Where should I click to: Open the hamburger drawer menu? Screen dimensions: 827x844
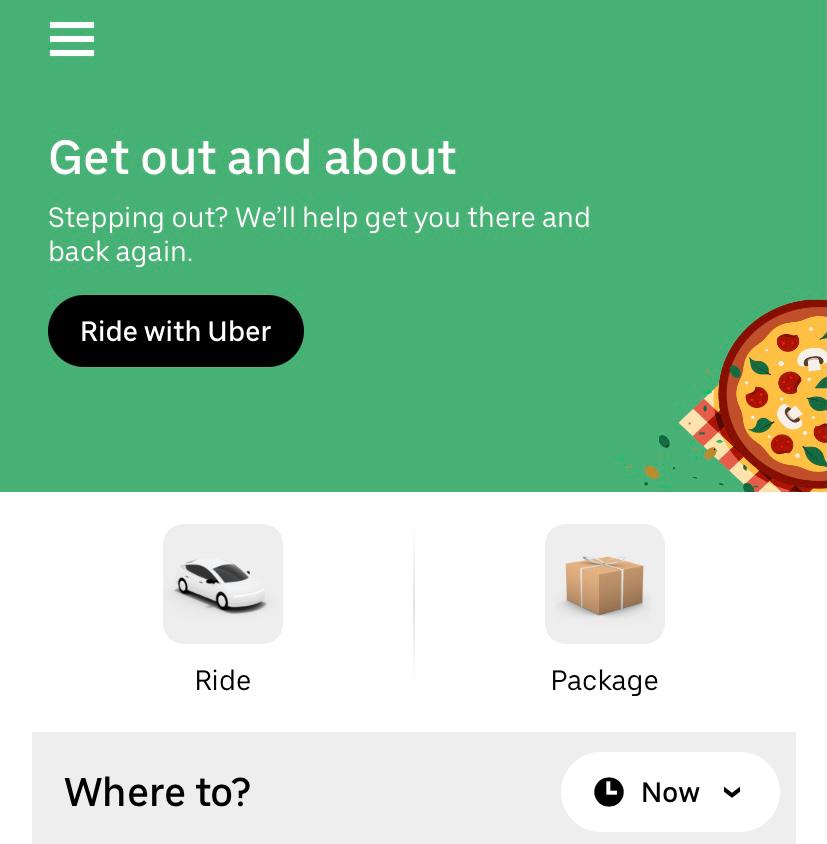[x=72, y=39]
